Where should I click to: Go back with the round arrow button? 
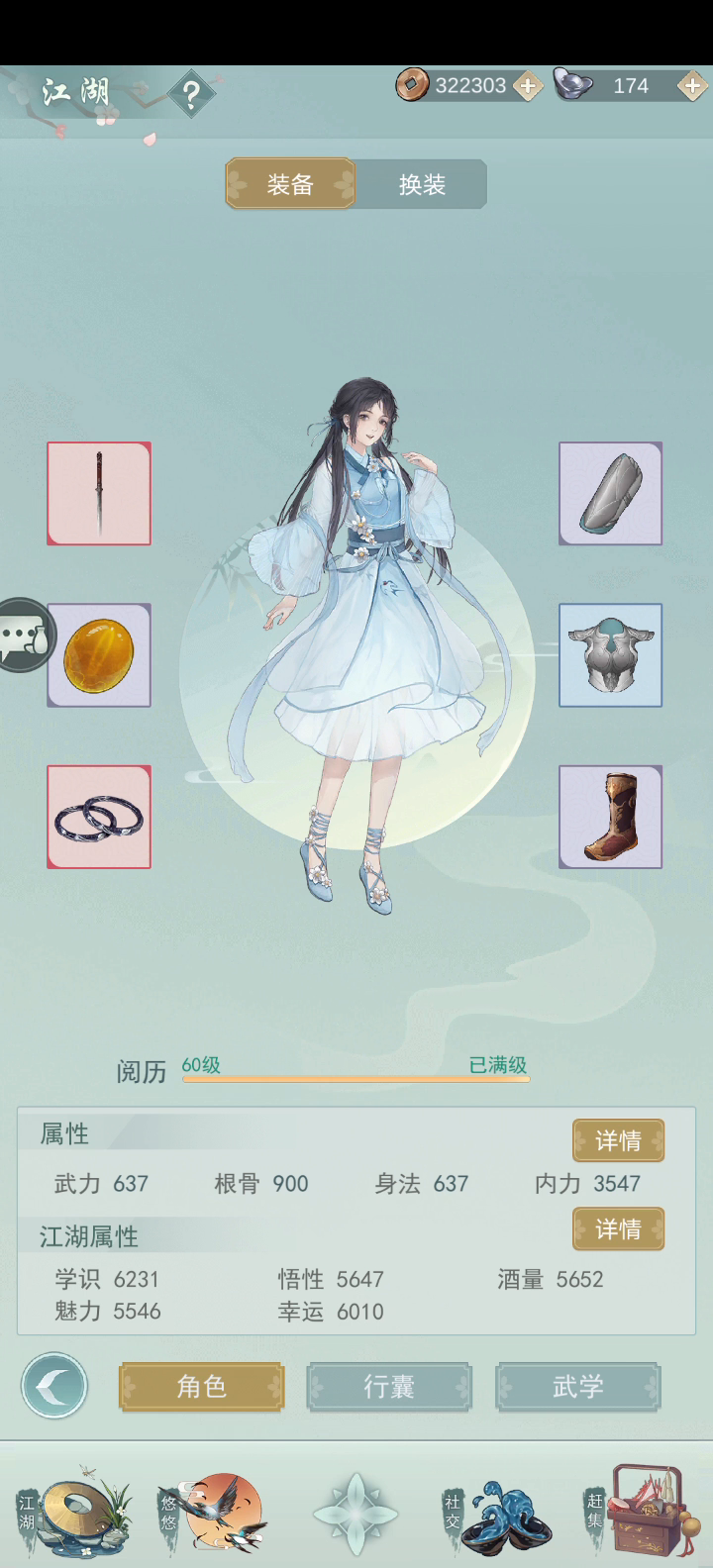pos(54,1385)
